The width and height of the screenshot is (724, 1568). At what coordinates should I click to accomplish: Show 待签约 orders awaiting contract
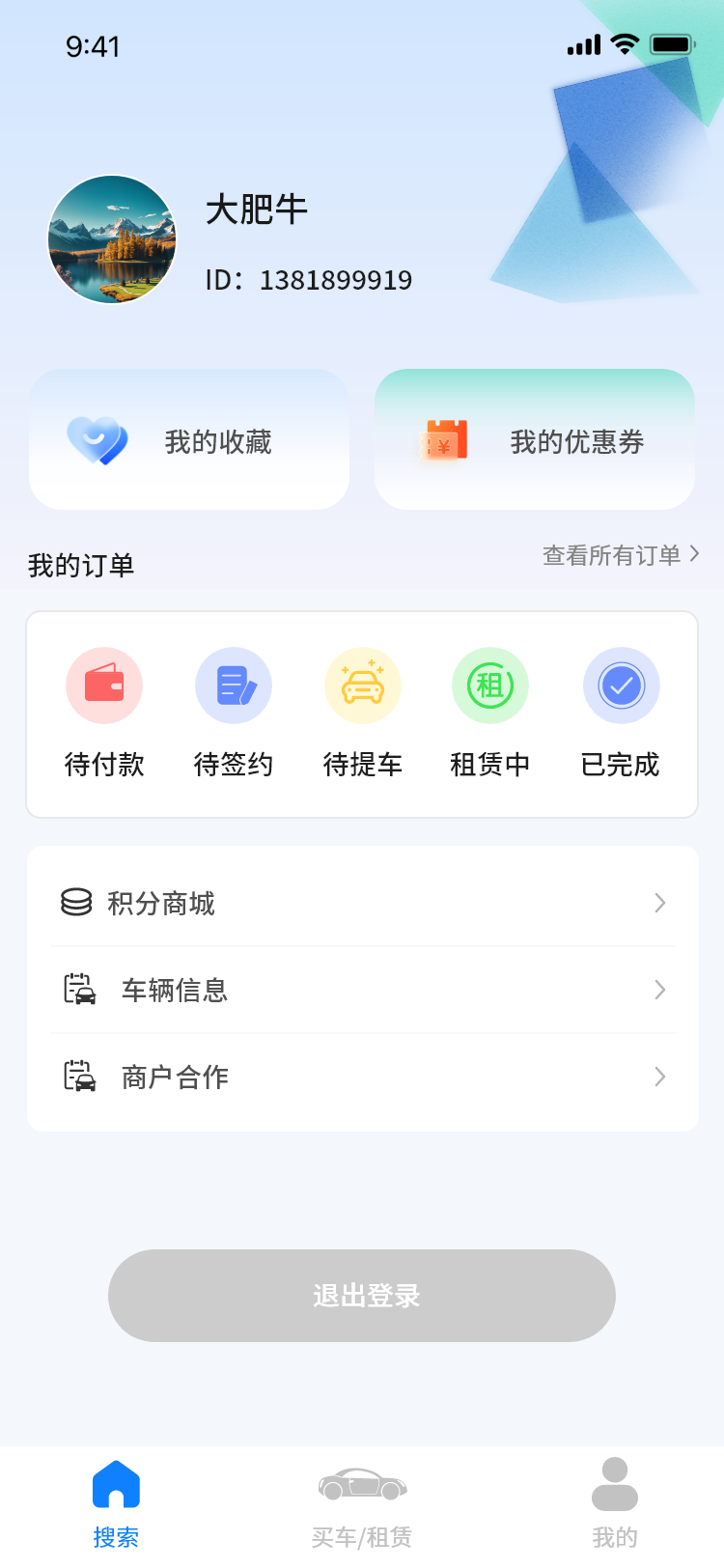[234, 713]
